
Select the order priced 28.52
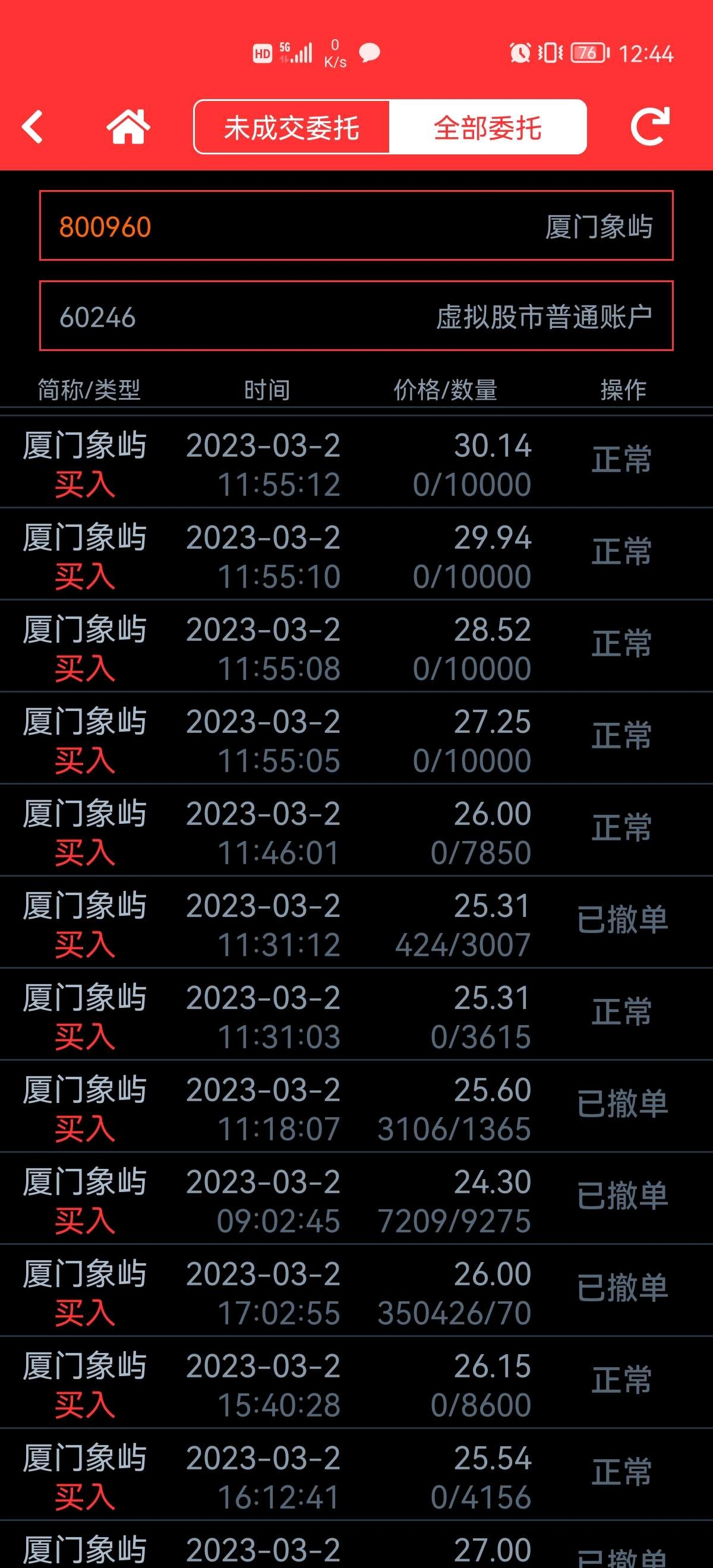(356, 646)
